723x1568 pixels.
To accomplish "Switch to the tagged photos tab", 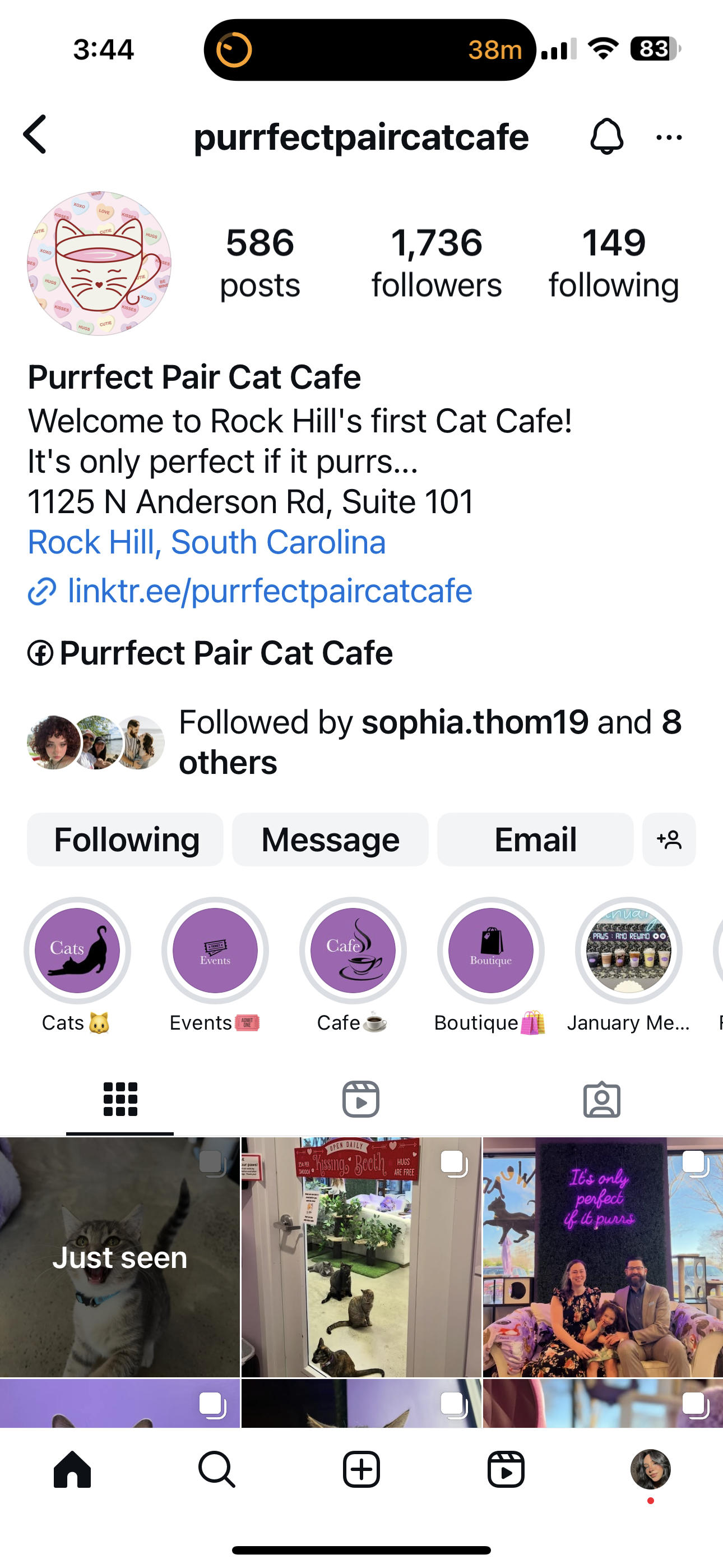I will pos(601,1099).
